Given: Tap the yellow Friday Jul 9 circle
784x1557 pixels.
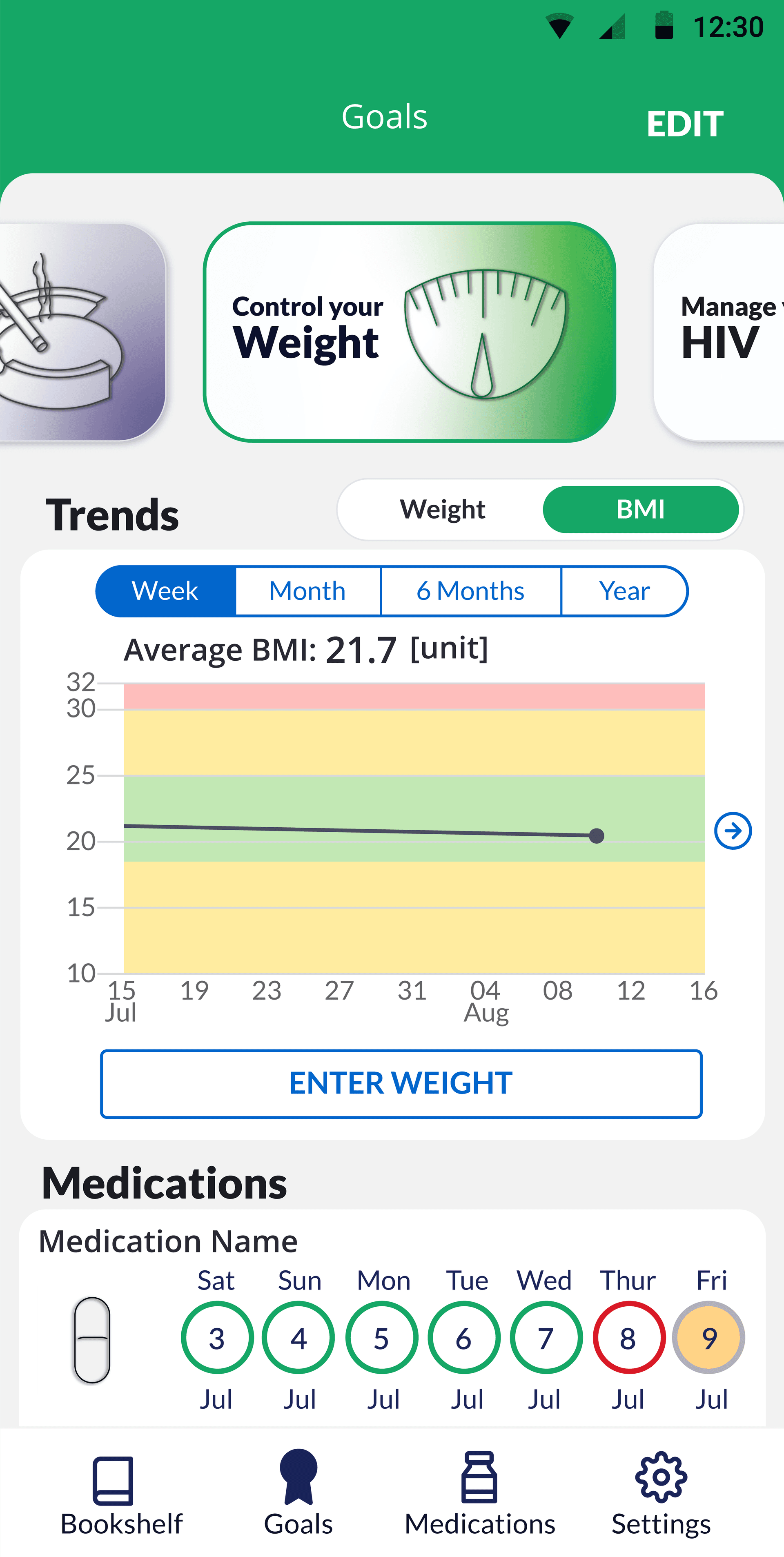Looking at the screenshot, I should point(710,1337).
